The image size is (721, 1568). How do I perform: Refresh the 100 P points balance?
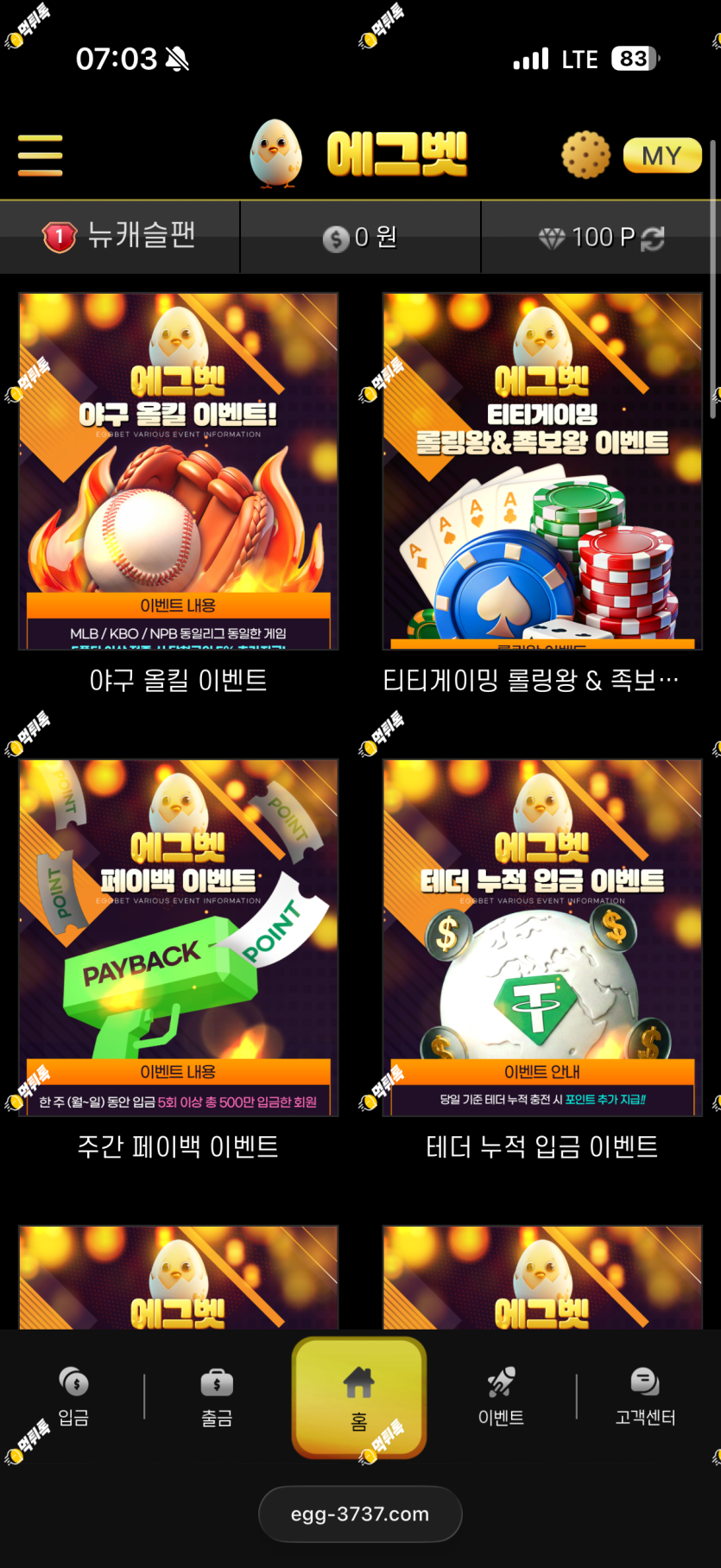coord(653,238)
